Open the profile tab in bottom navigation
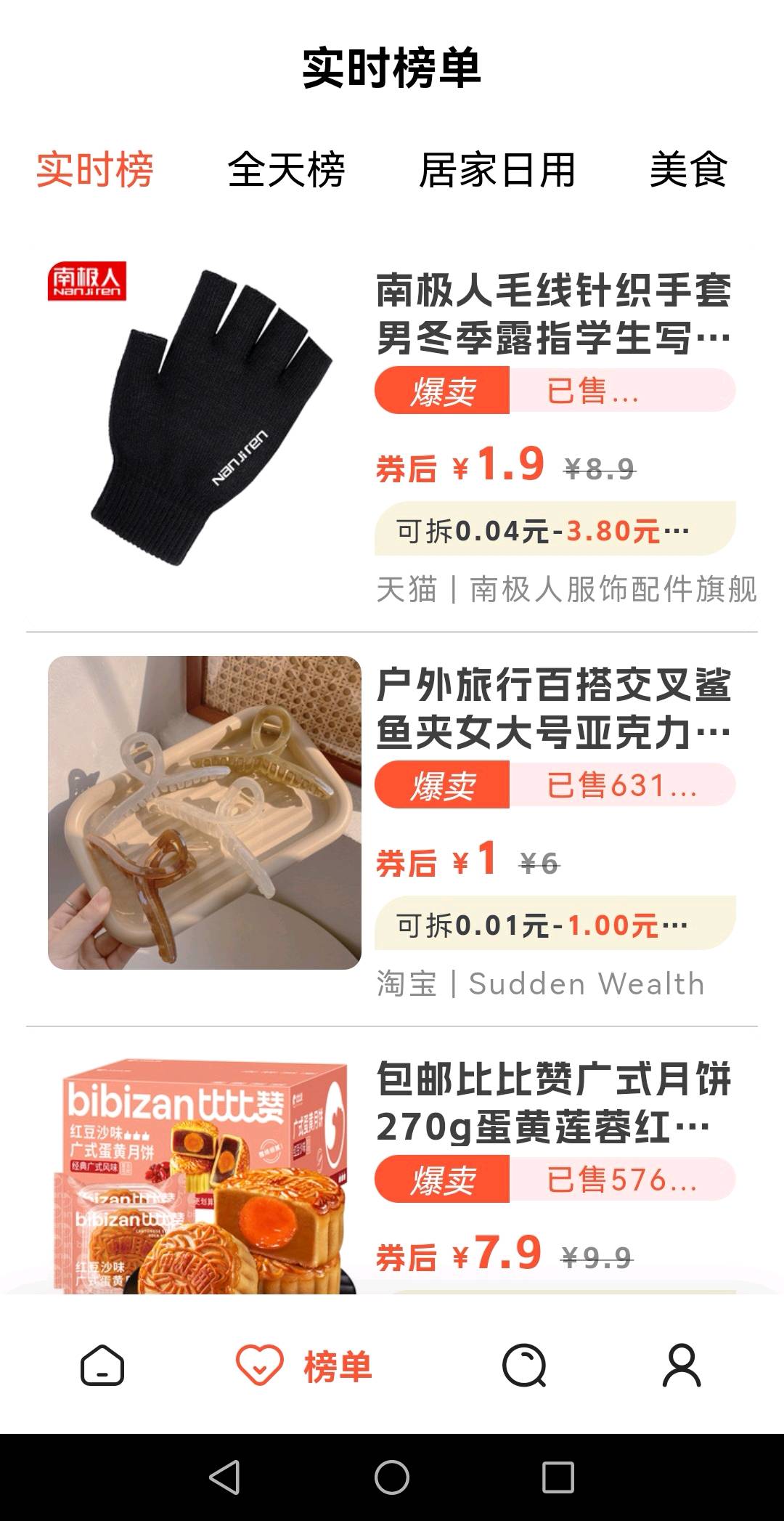The image size is (784, 1521). [x=682, y=1366]
